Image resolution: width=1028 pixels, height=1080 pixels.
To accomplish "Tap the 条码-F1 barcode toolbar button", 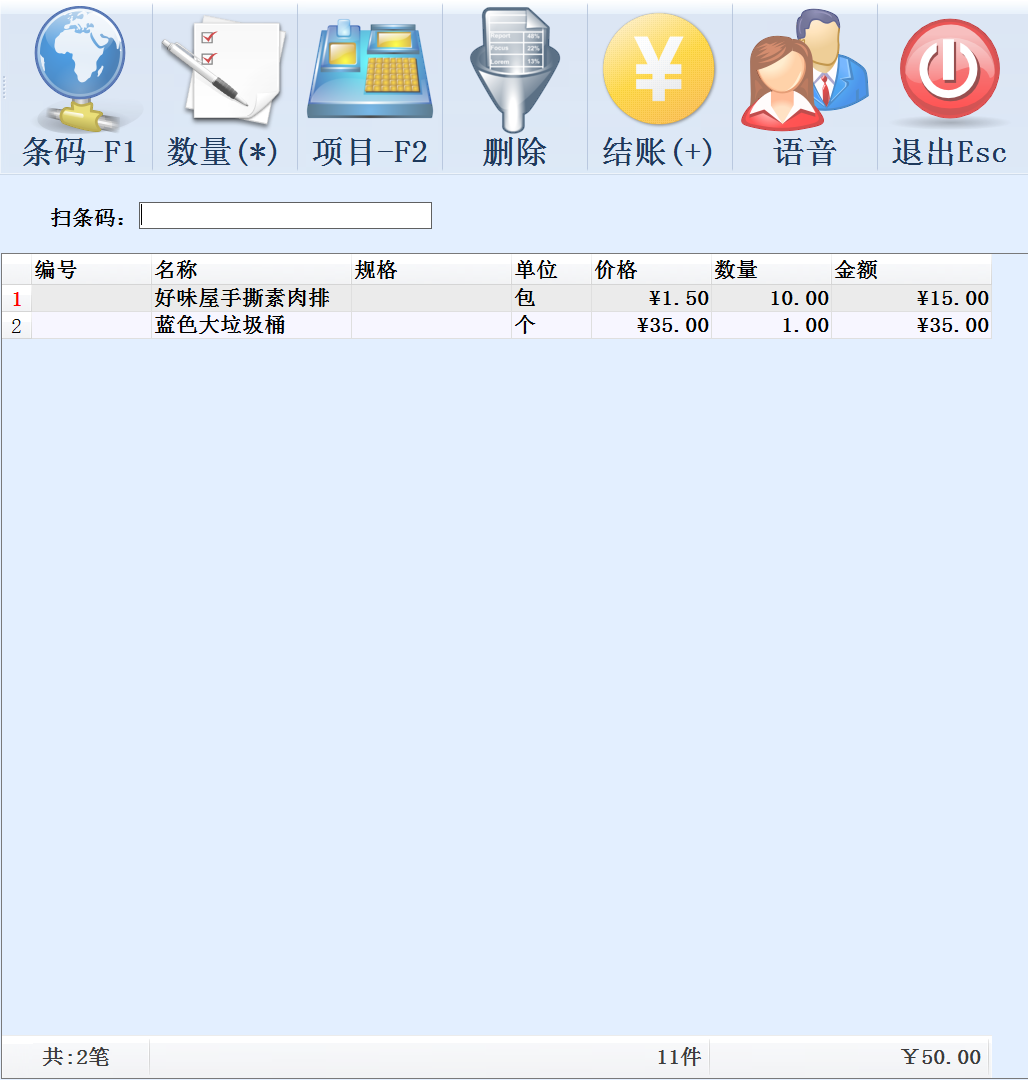I will 79,88.
